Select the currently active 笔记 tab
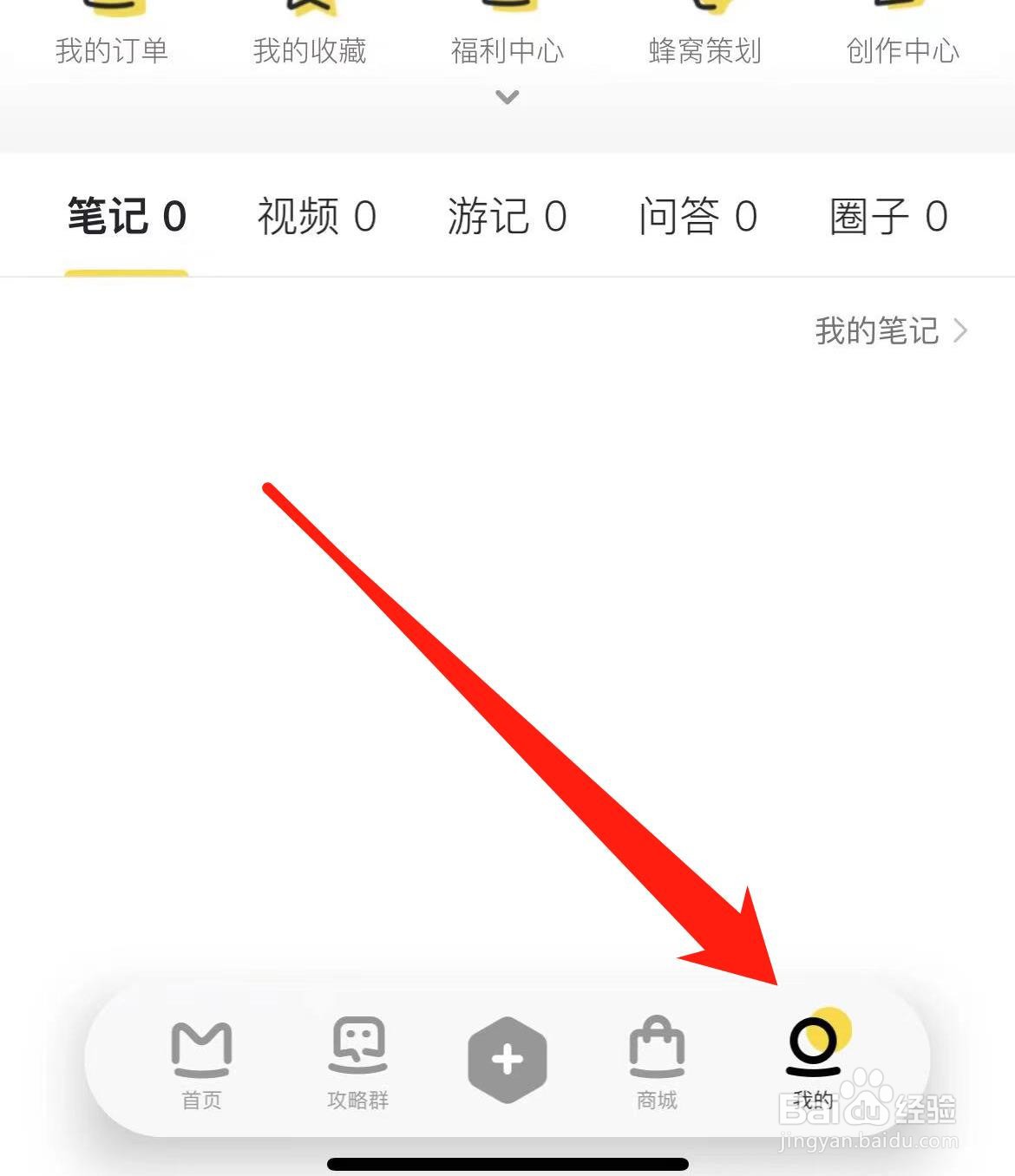The image size is (1015, 1176). pyautogui.click(x=125, y=217)
